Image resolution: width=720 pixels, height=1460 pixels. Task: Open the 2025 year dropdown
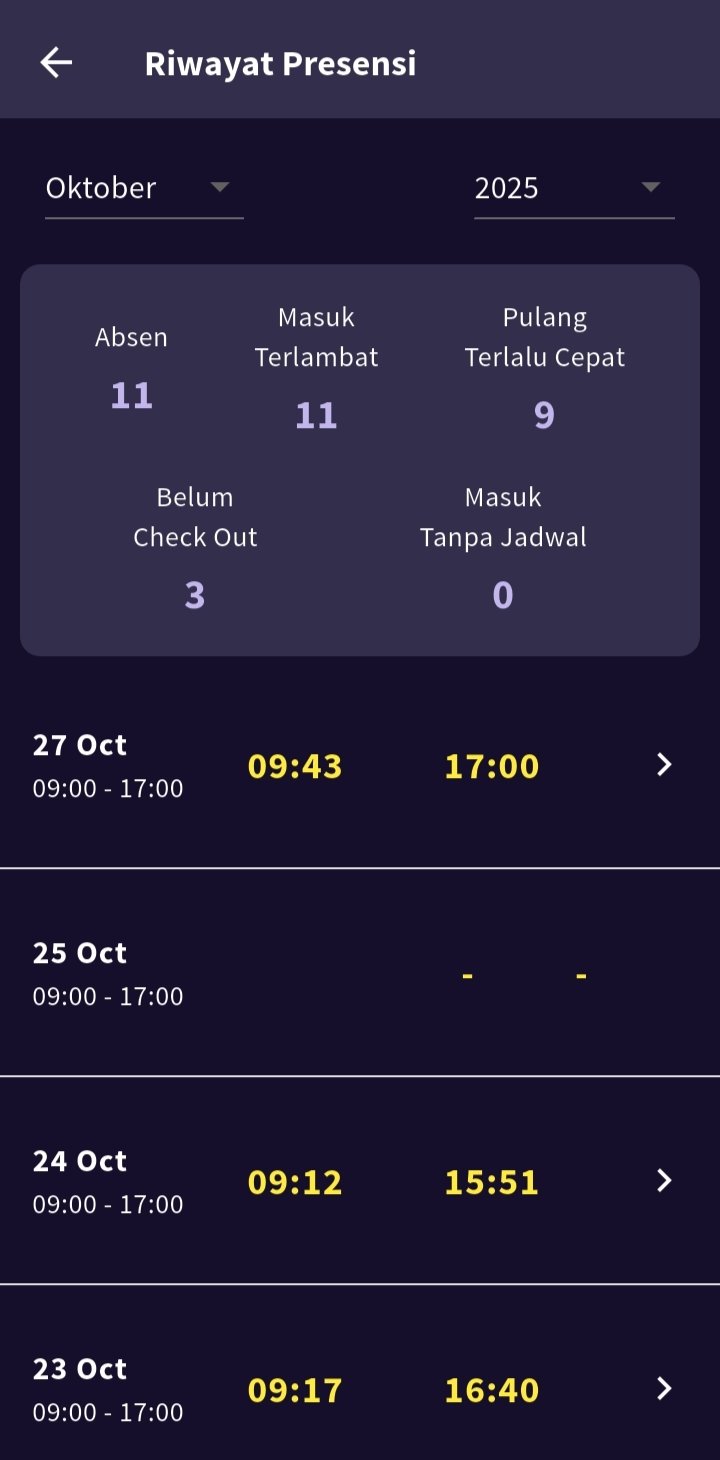573,188
